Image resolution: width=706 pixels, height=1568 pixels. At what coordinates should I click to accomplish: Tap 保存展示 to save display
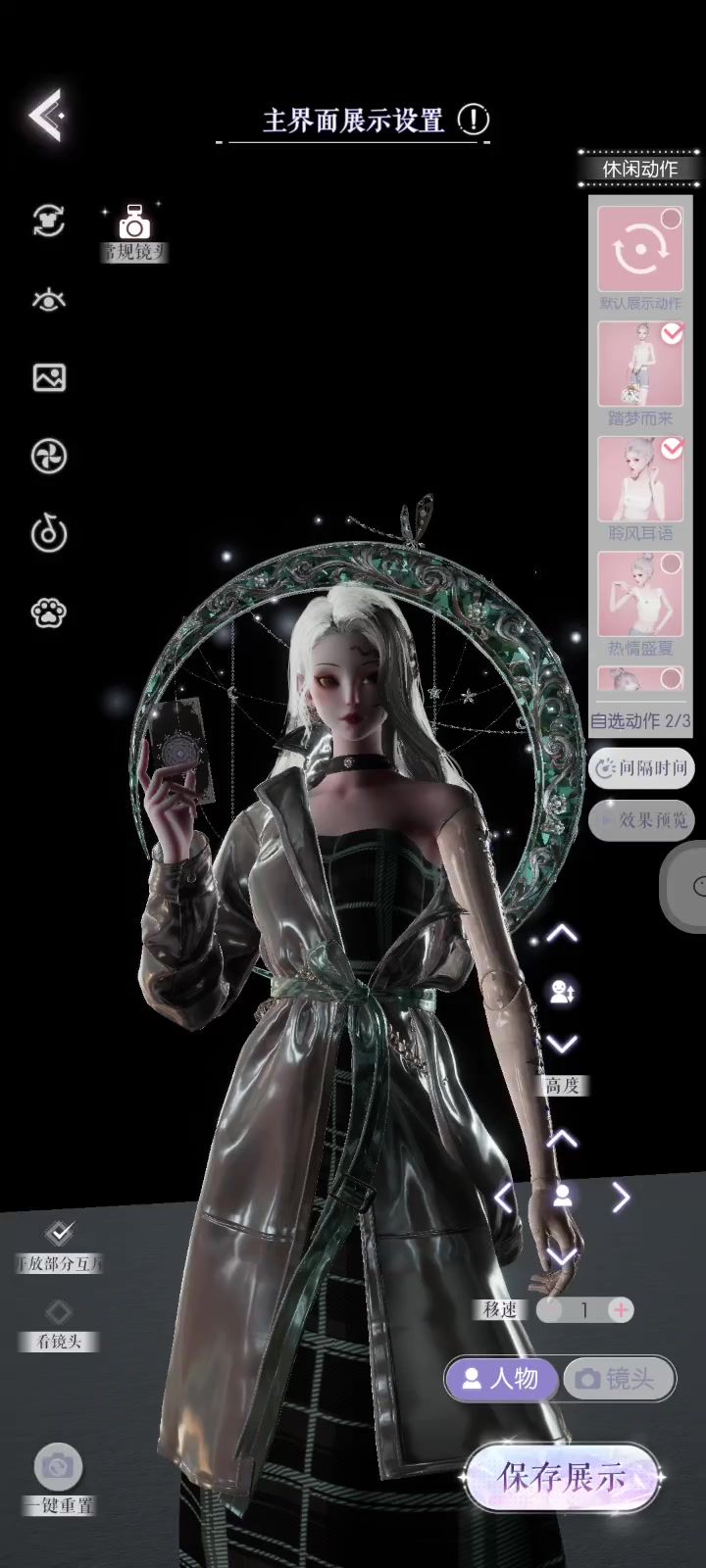pyautogui.click(x=562, y=1477)
